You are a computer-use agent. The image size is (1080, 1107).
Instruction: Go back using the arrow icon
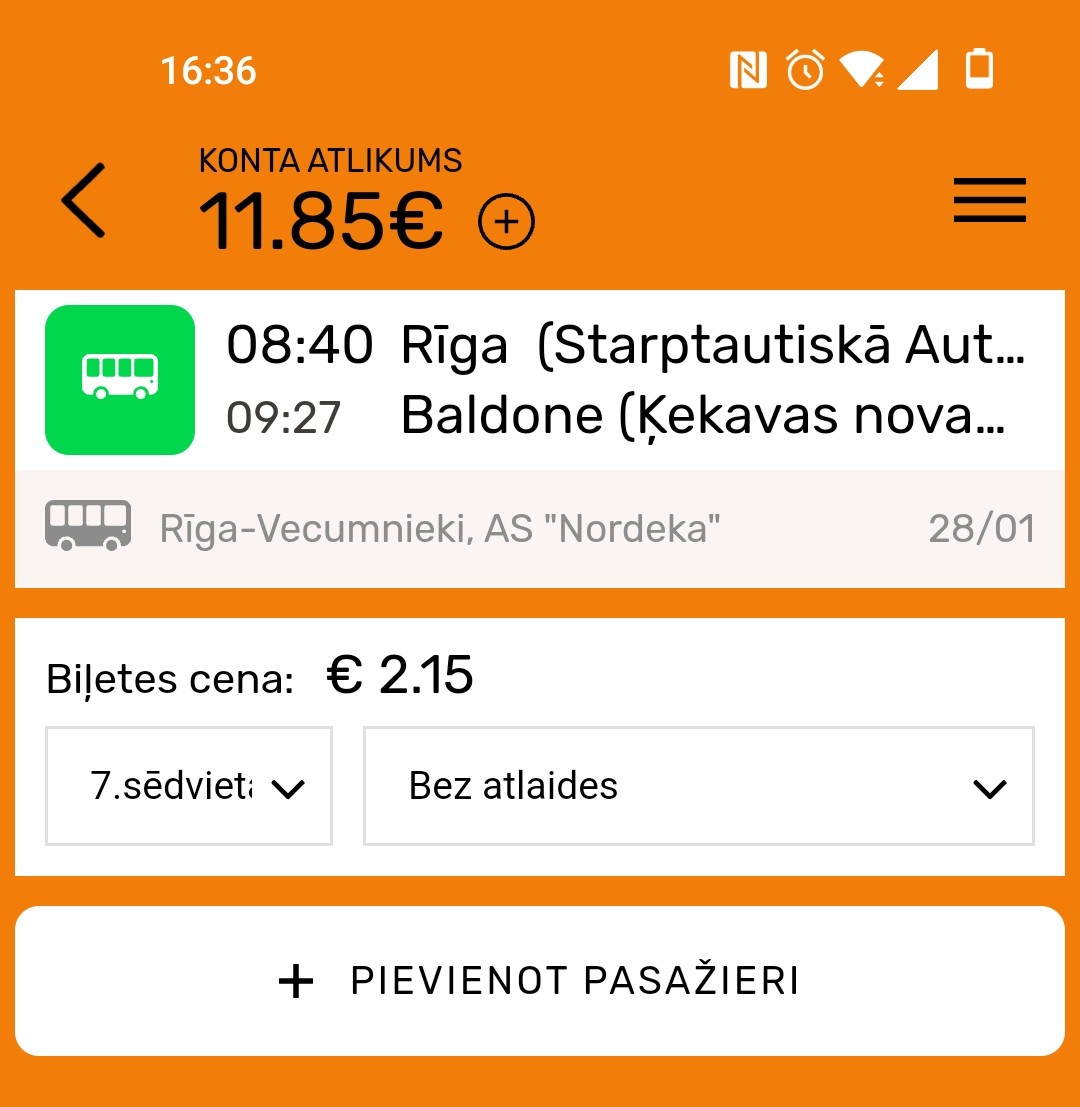click(x=83, y=201)
